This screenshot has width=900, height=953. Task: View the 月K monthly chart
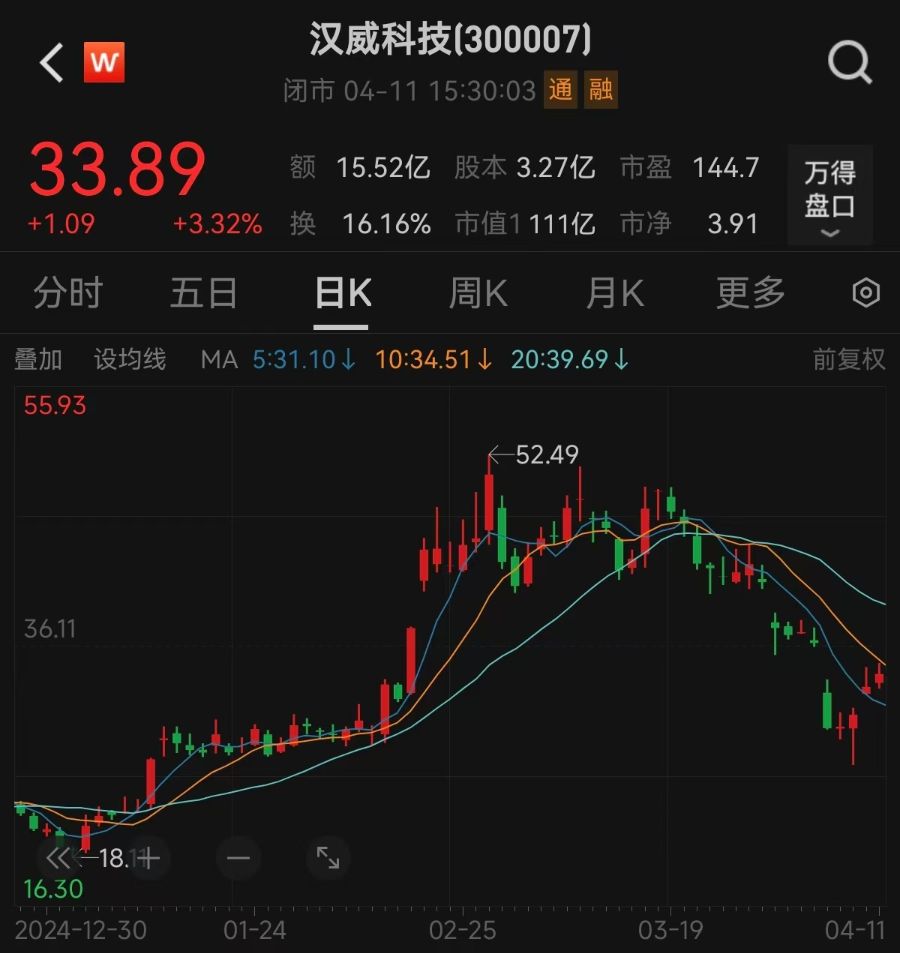(614, 293)
